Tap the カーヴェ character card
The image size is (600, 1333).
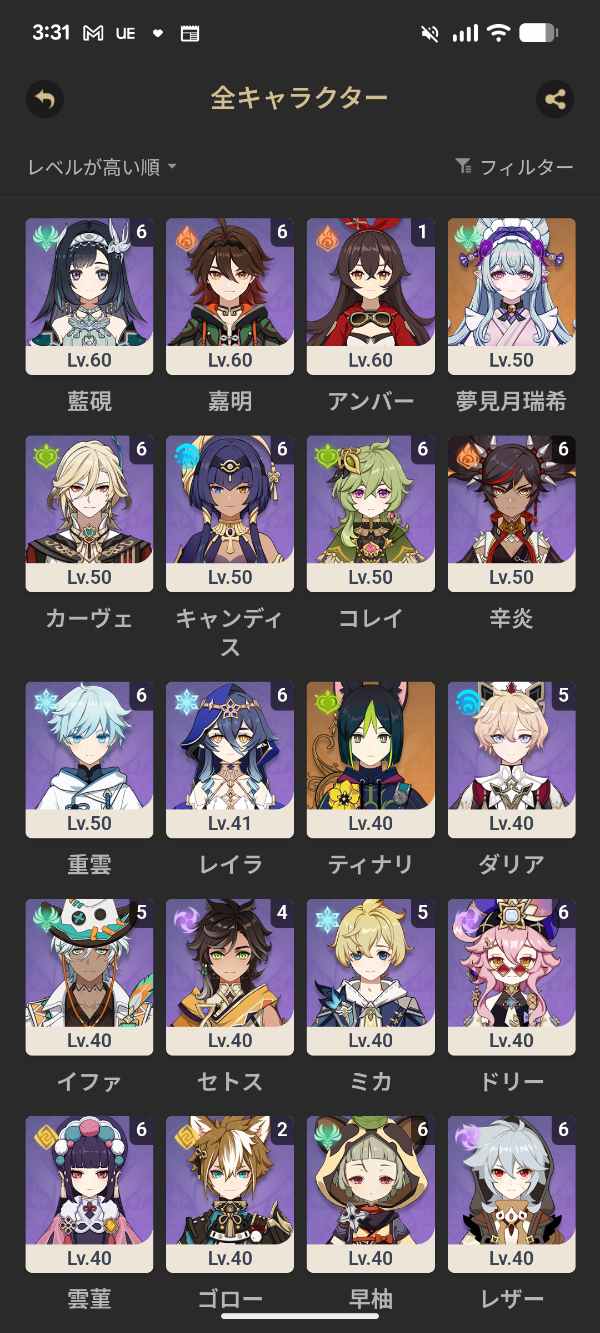(89, 513)
